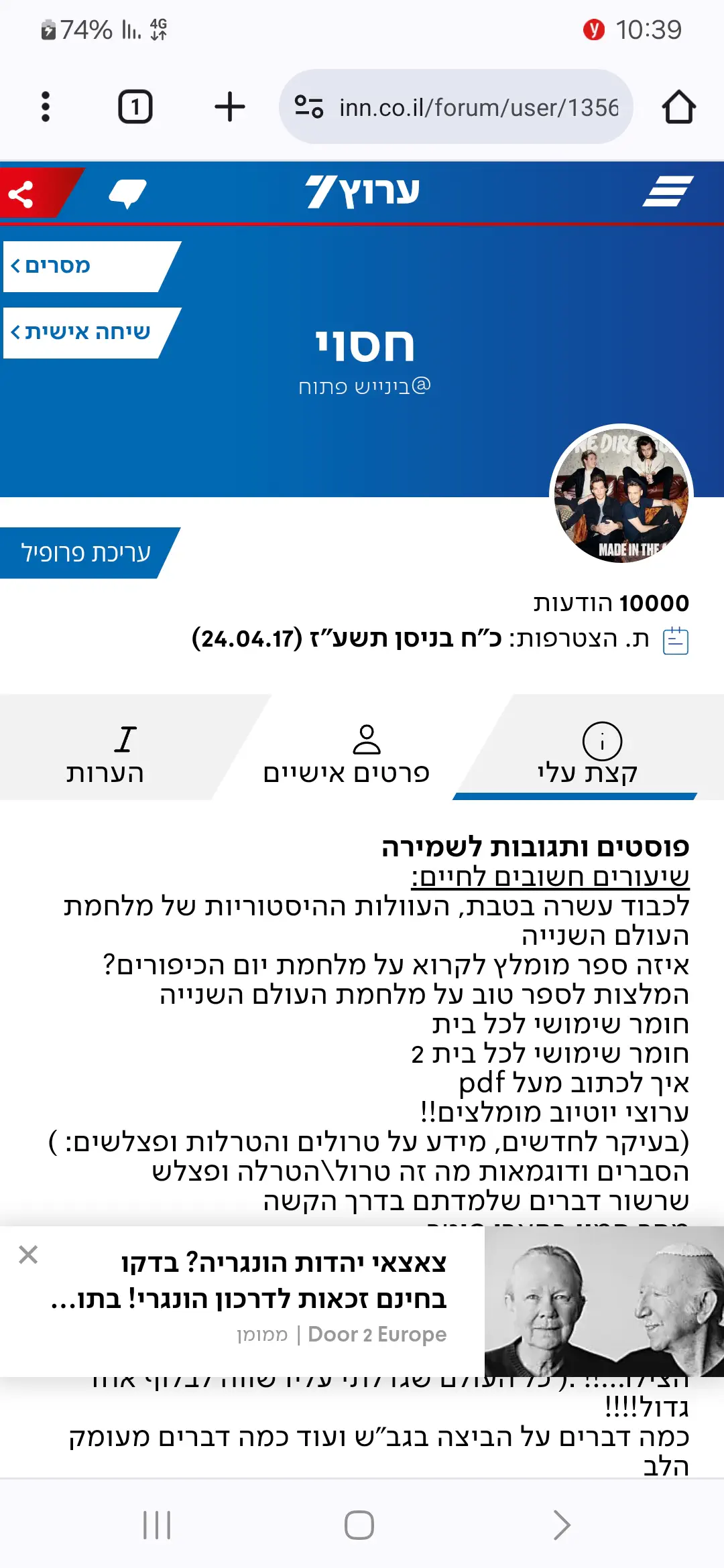The height and width of the screenshot is (1568, 724).
Task: Open a new browser tab
Action: (229, 107)
